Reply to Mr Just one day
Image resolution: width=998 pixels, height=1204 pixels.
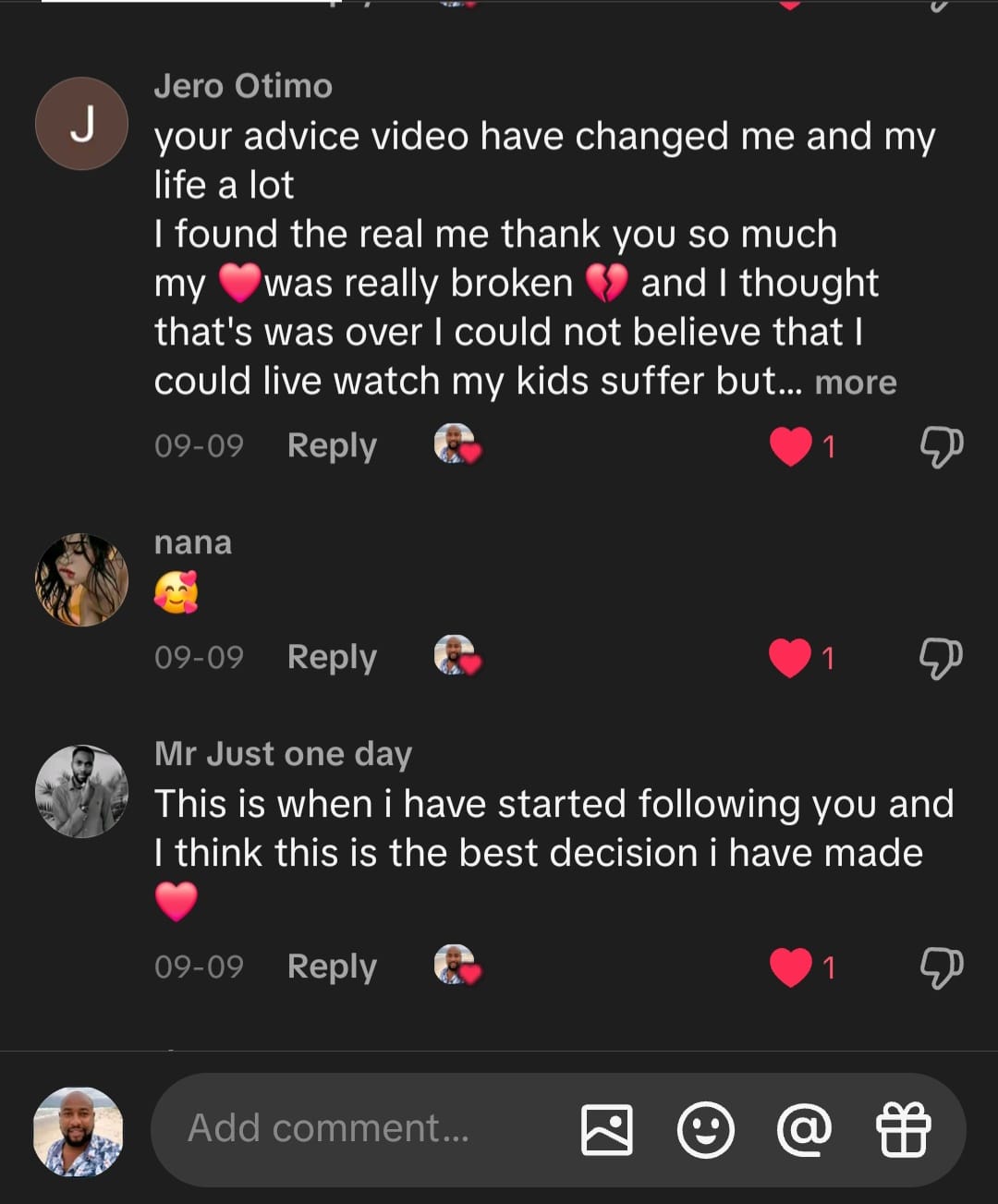click(332, 967)
